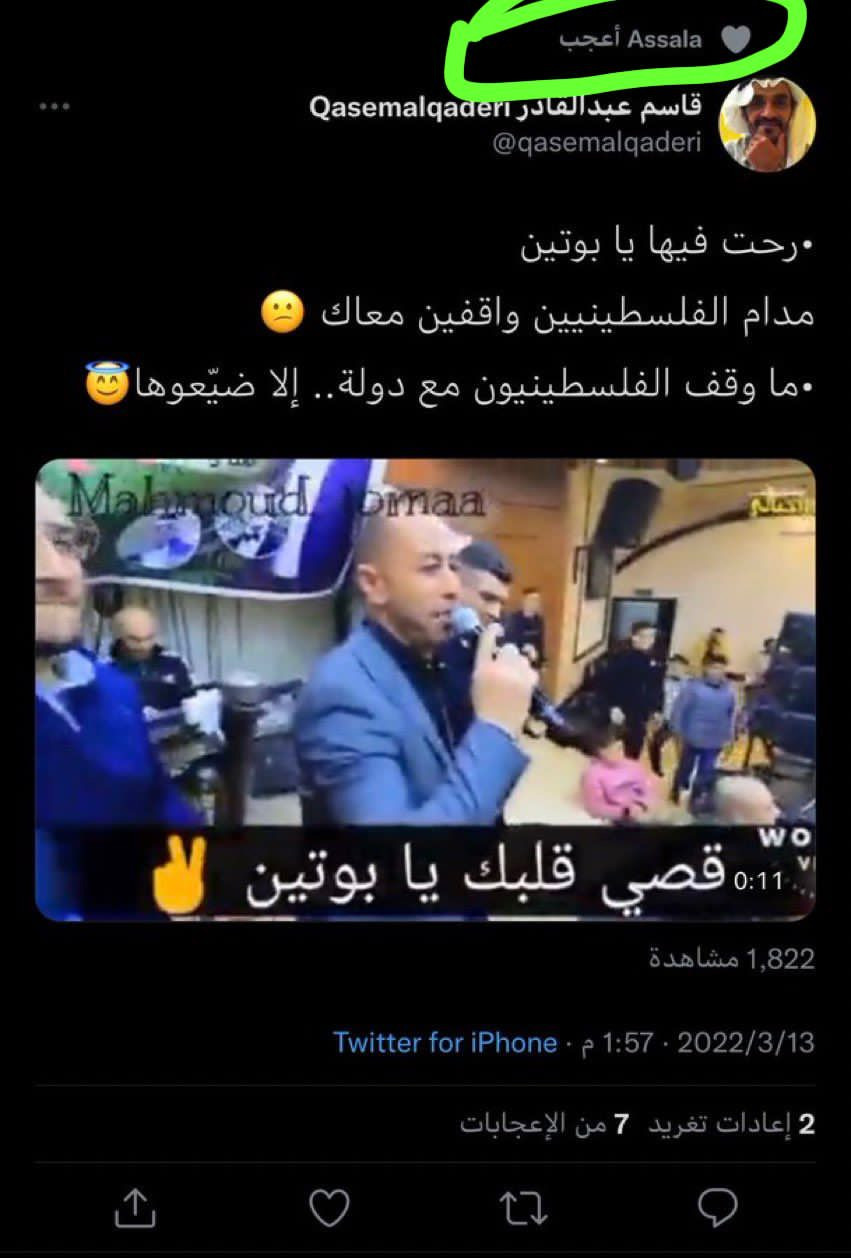Like this tweet
Screen dimensions: 851x1258
(329, 1208)
